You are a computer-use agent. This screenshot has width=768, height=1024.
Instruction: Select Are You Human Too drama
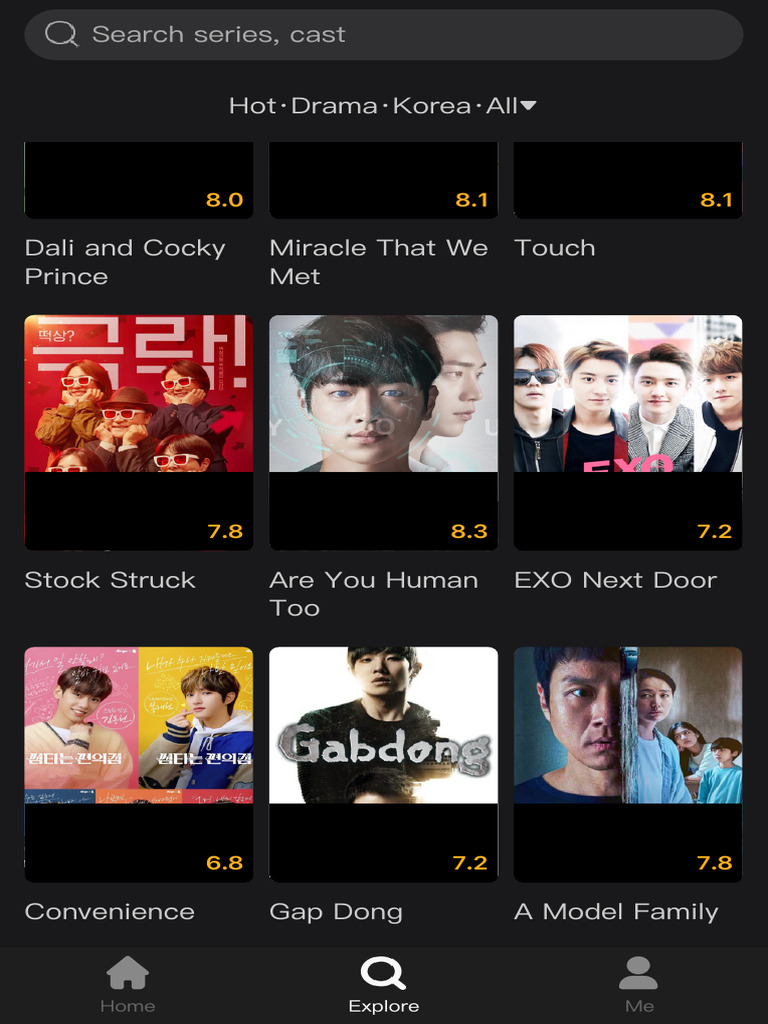tap(383, 432)
